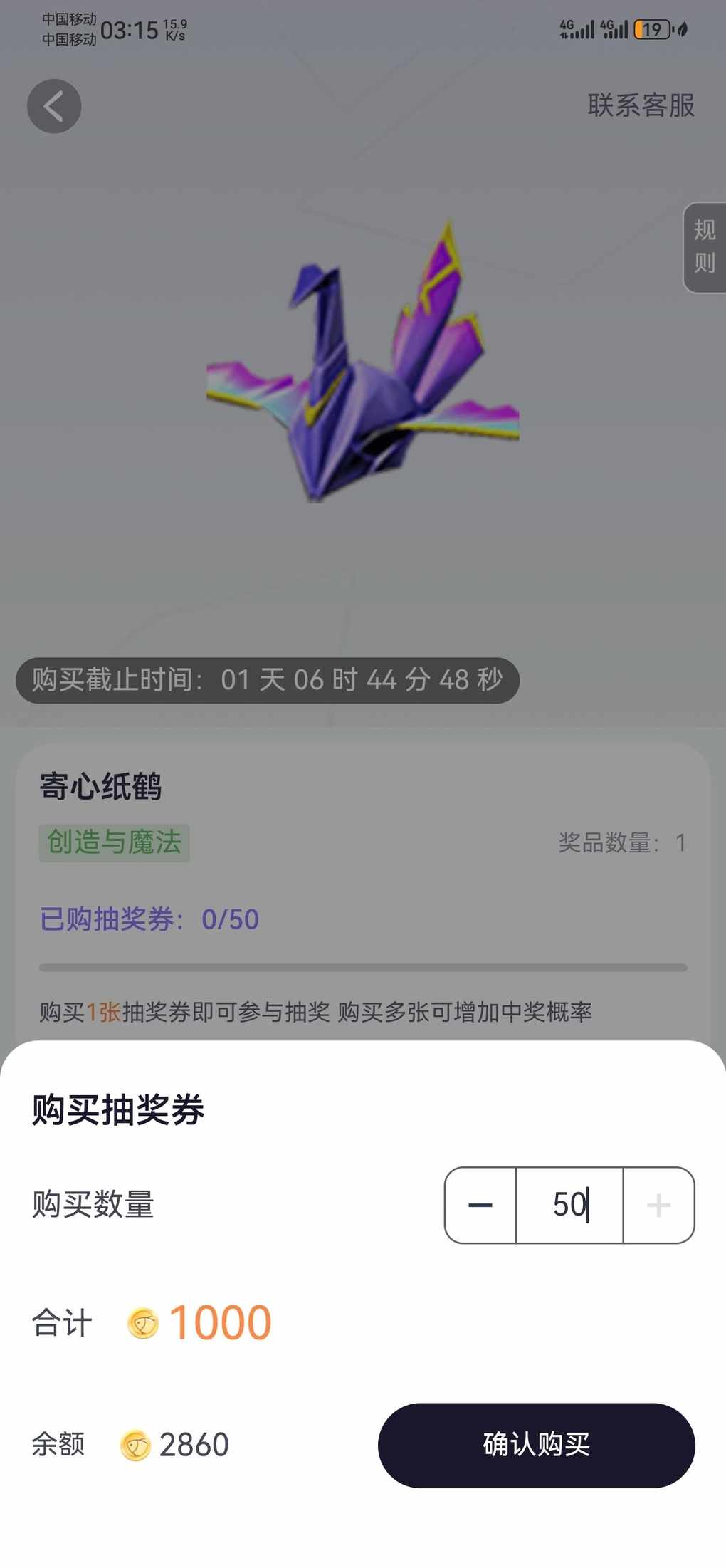Image resolution: width=726 pixels, height=1568 pixels.
Task: Open 联系客服 customer service
Action: (641, 105)
